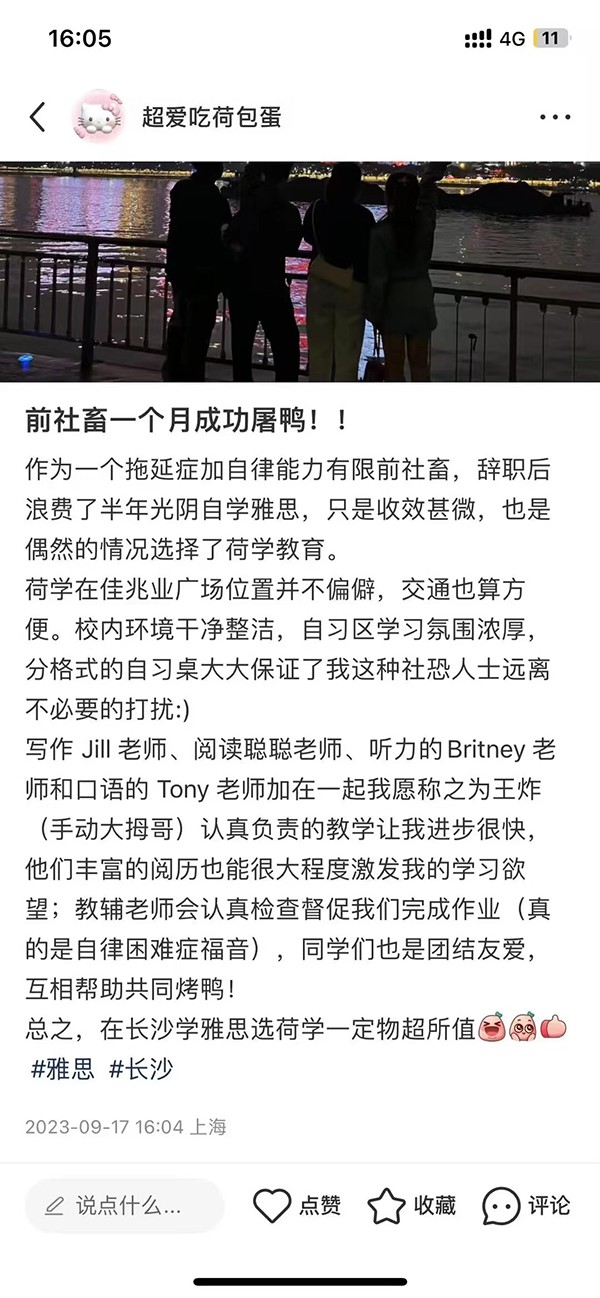Viewport: 600px width, 1298px height.
Task: Tap the 说点什么 comment input box
Action: click(x=126, y=1206)
